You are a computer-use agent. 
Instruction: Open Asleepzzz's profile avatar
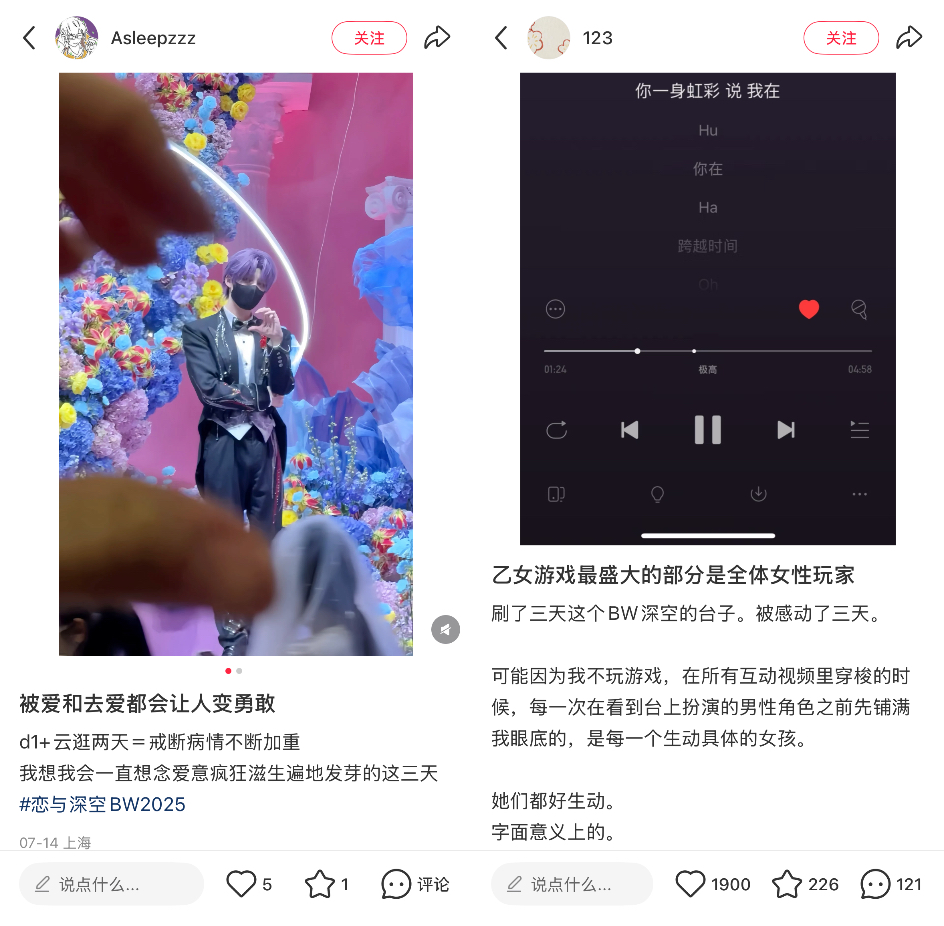pyautogui.click(x=76, y=38)
